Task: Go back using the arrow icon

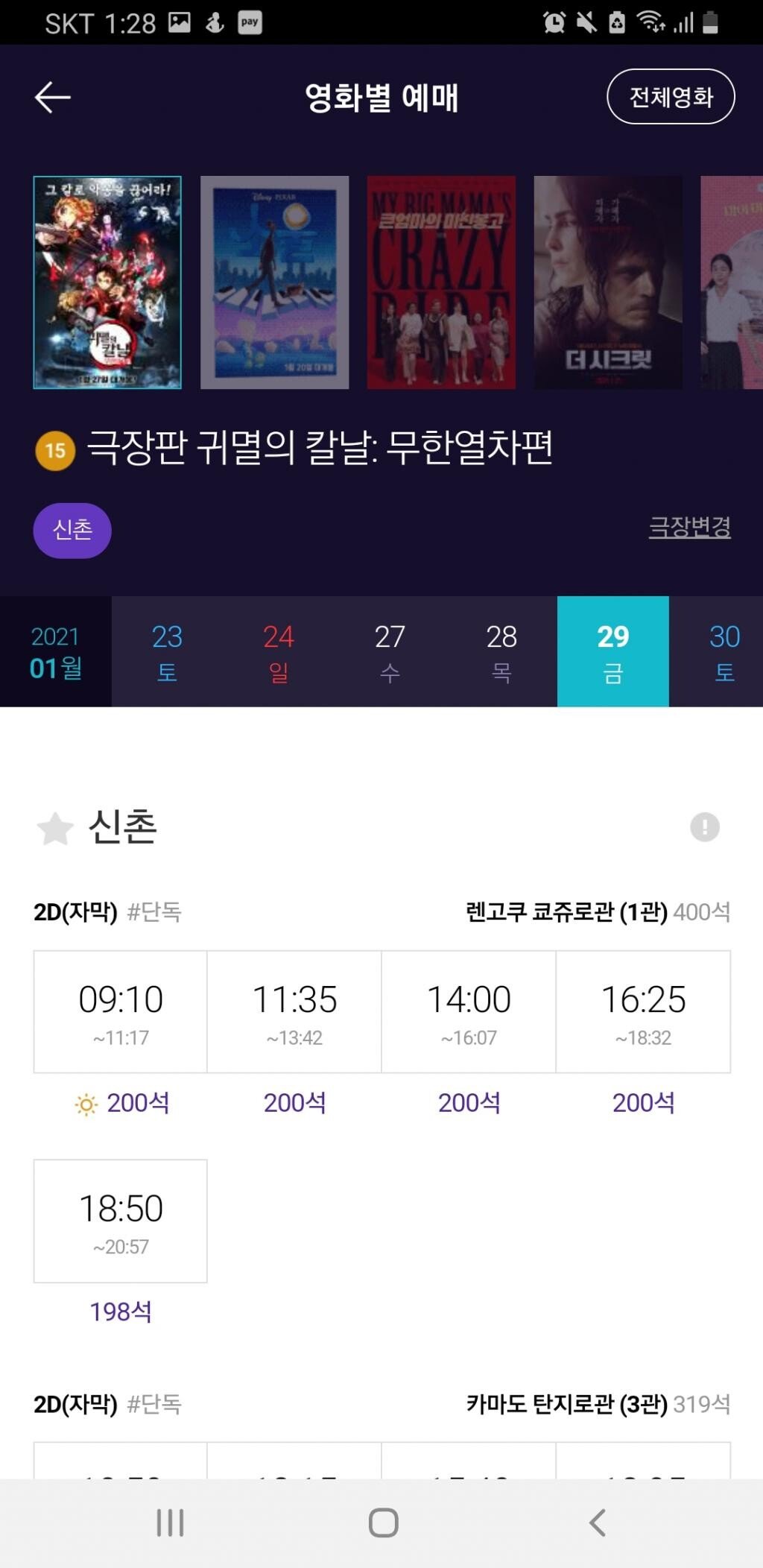Action: pyautogui.click(x=52, y=97)
